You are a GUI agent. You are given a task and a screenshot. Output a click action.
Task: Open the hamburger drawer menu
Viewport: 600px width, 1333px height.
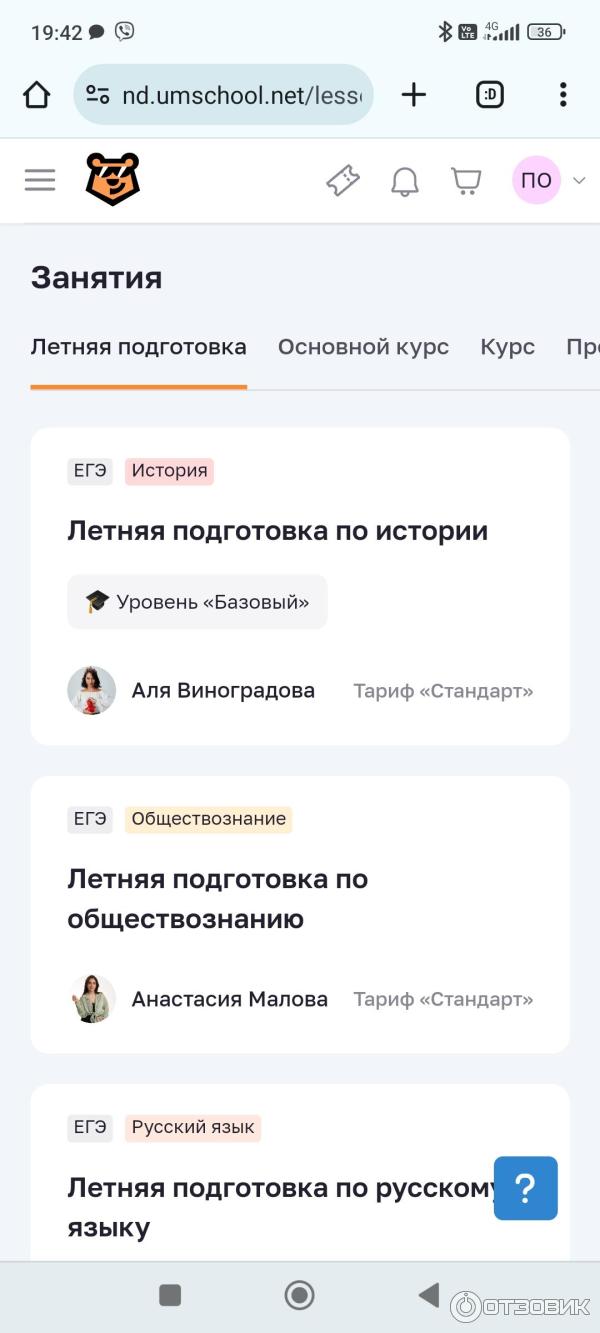tap(40, 180)
